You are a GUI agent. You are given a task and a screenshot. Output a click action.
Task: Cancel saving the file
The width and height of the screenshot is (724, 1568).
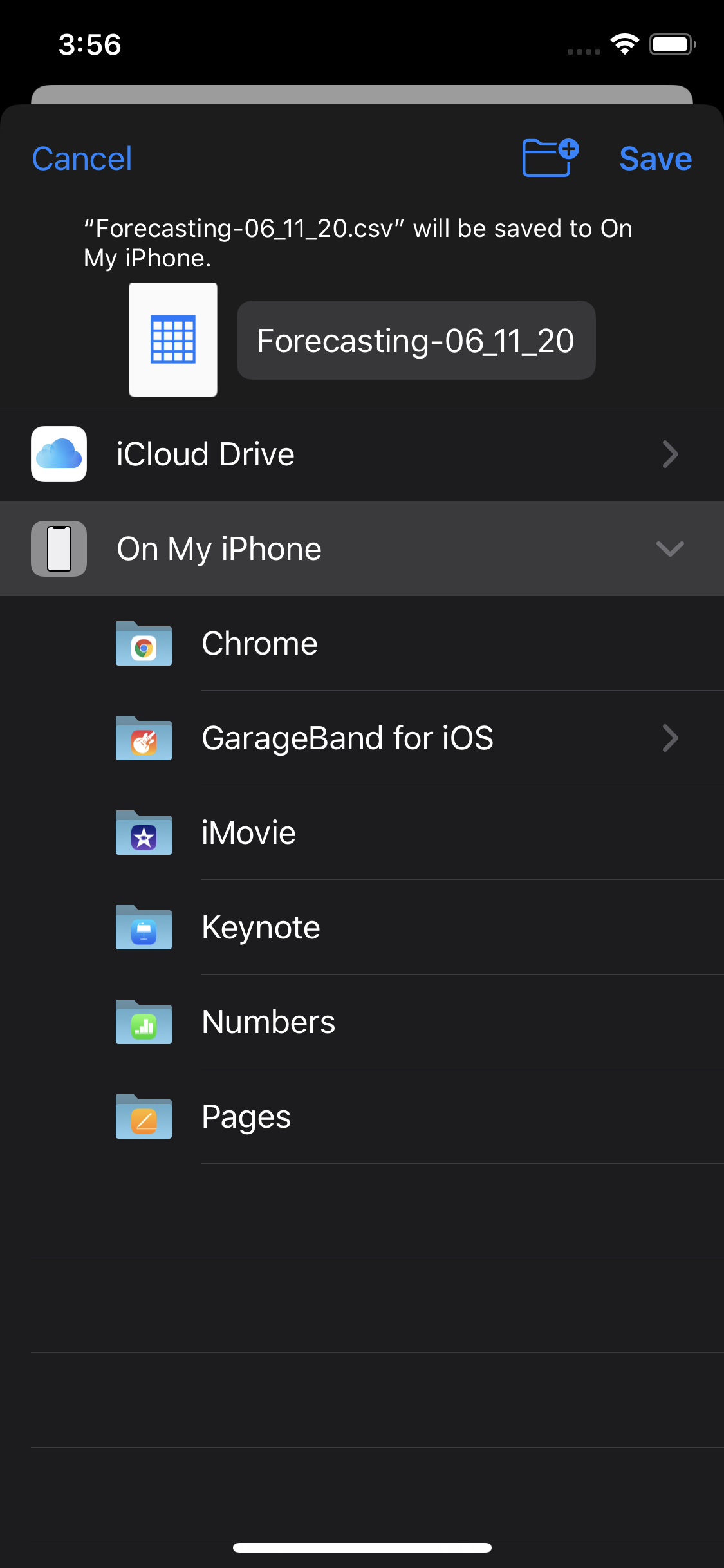(82, 159)
